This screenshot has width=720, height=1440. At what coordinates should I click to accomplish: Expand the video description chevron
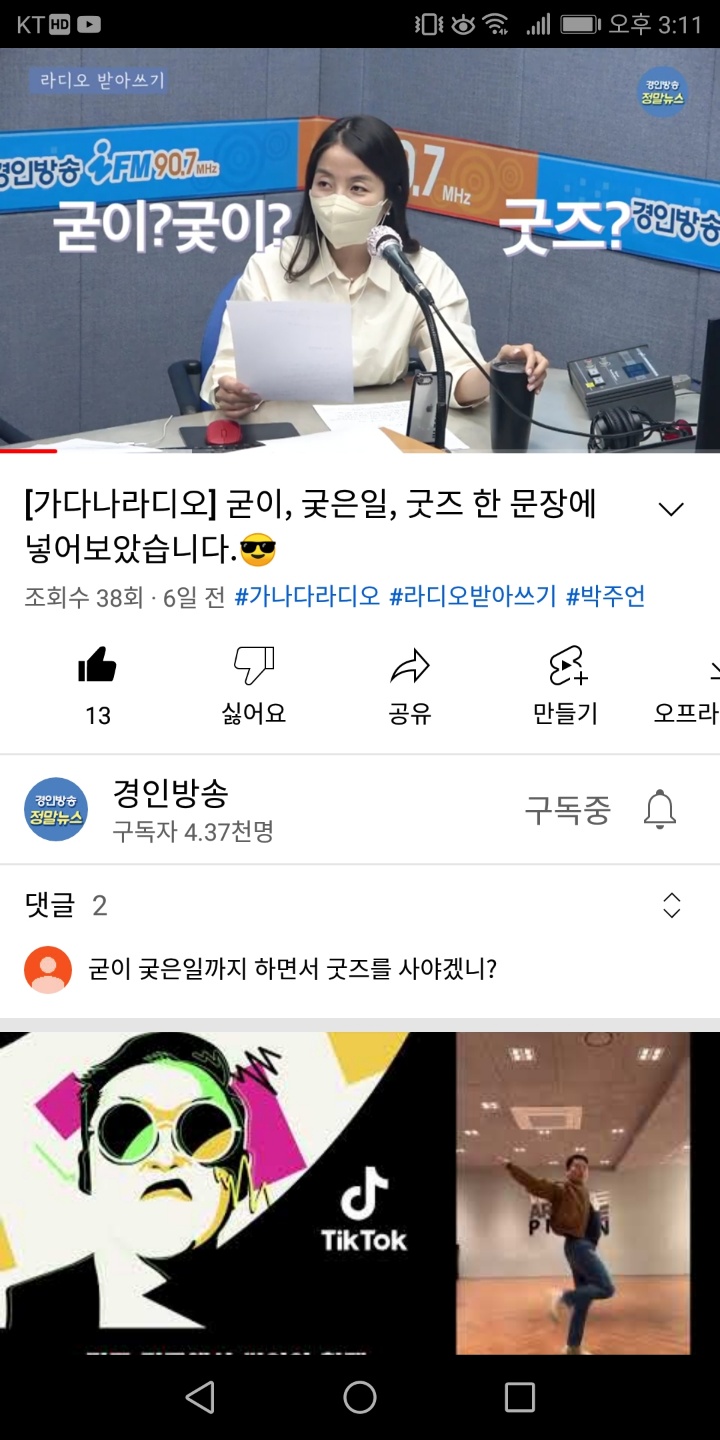671,509
